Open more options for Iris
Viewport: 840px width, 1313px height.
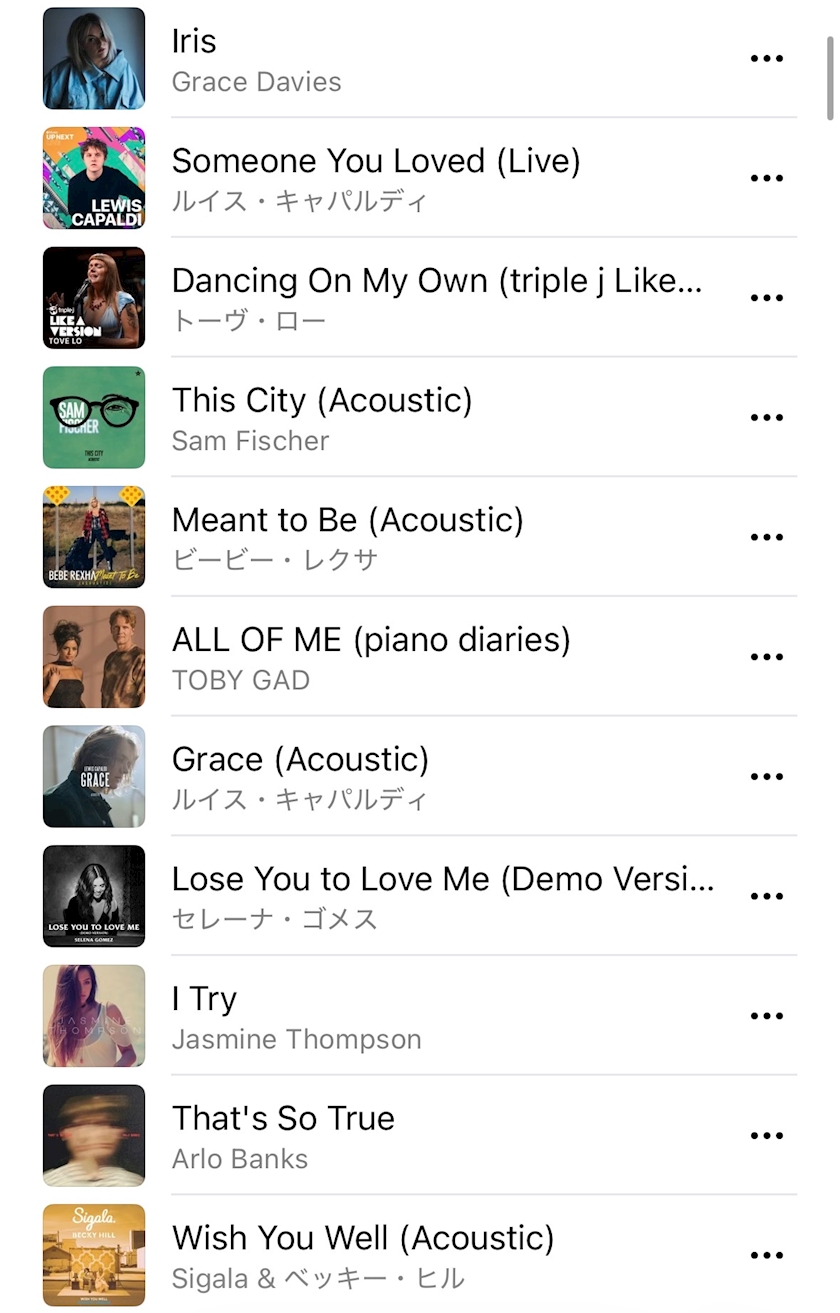pos(766,59)
